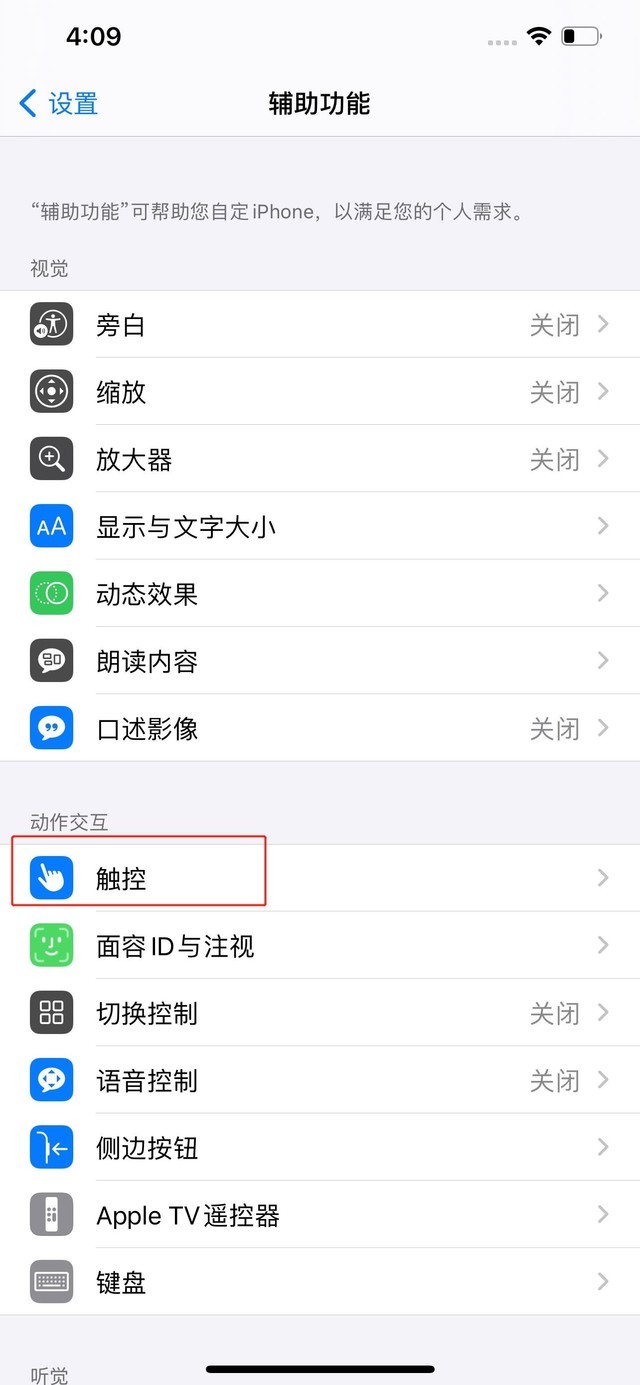The width and height of the screenshot is (640, 1385).
Task: Open 键盘 settings
Action: (320, 1282)
